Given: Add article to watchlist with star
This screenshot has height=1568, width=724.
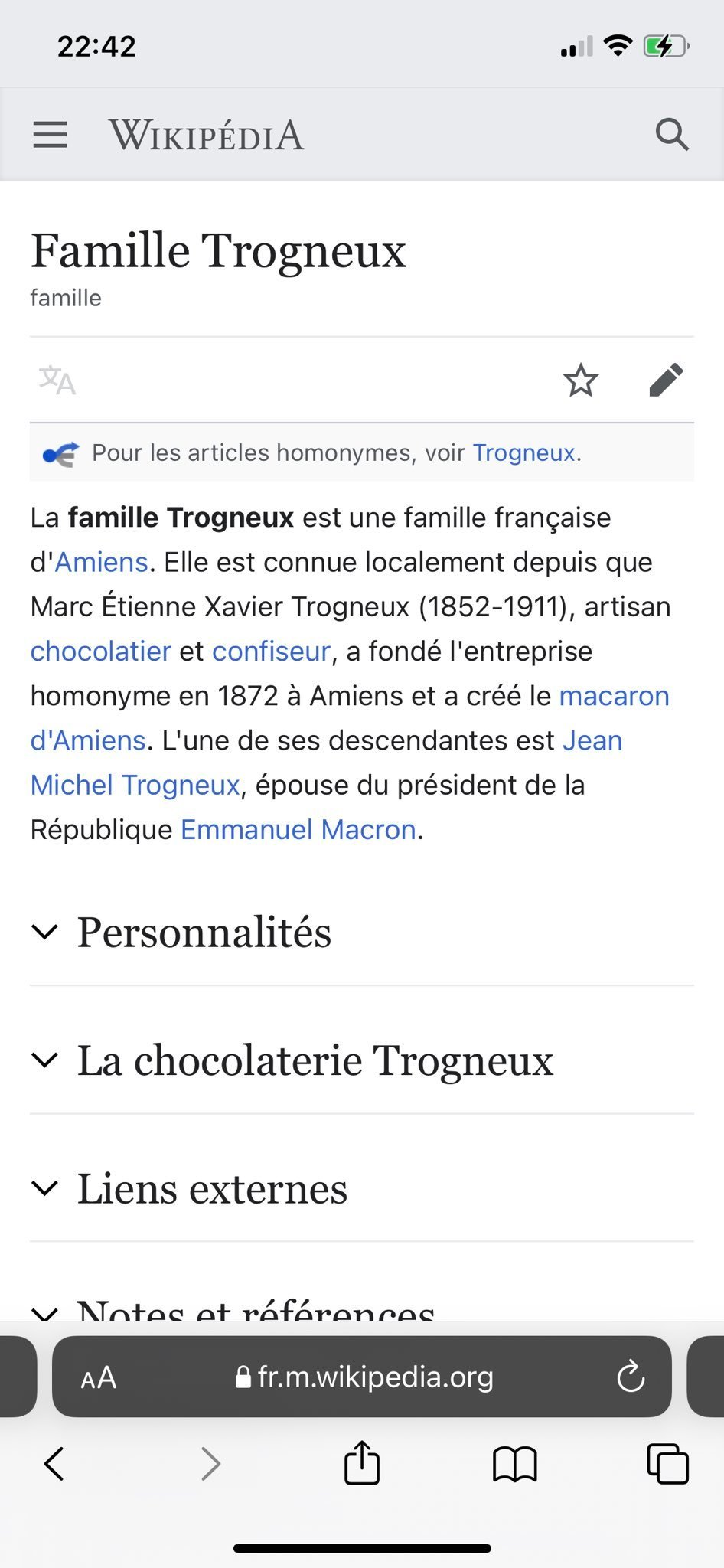Looking at the screenshot, I should (581, 380).
